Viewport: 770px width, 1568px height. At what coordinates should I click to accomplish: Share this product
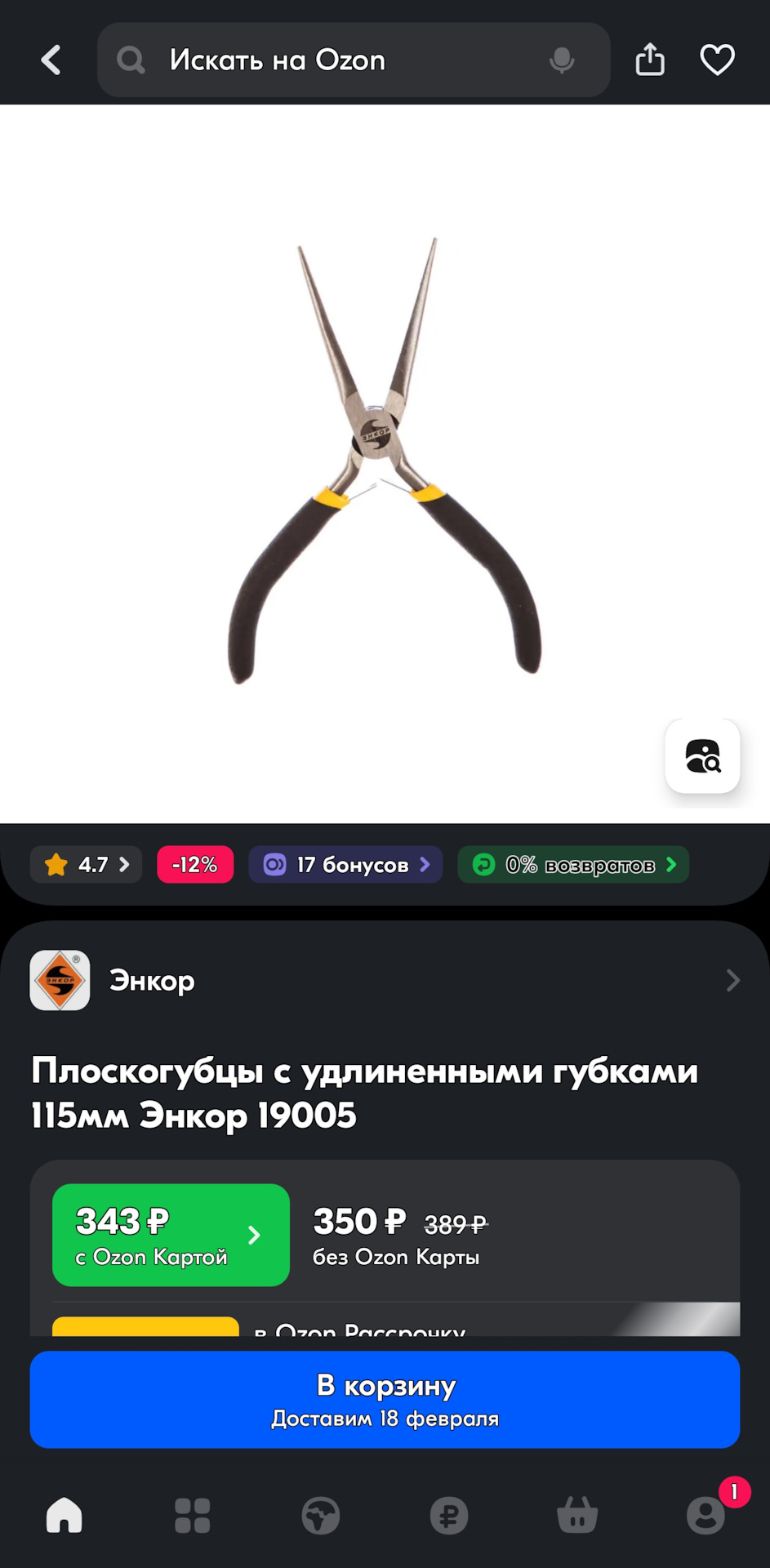click(x=650, y=60)
